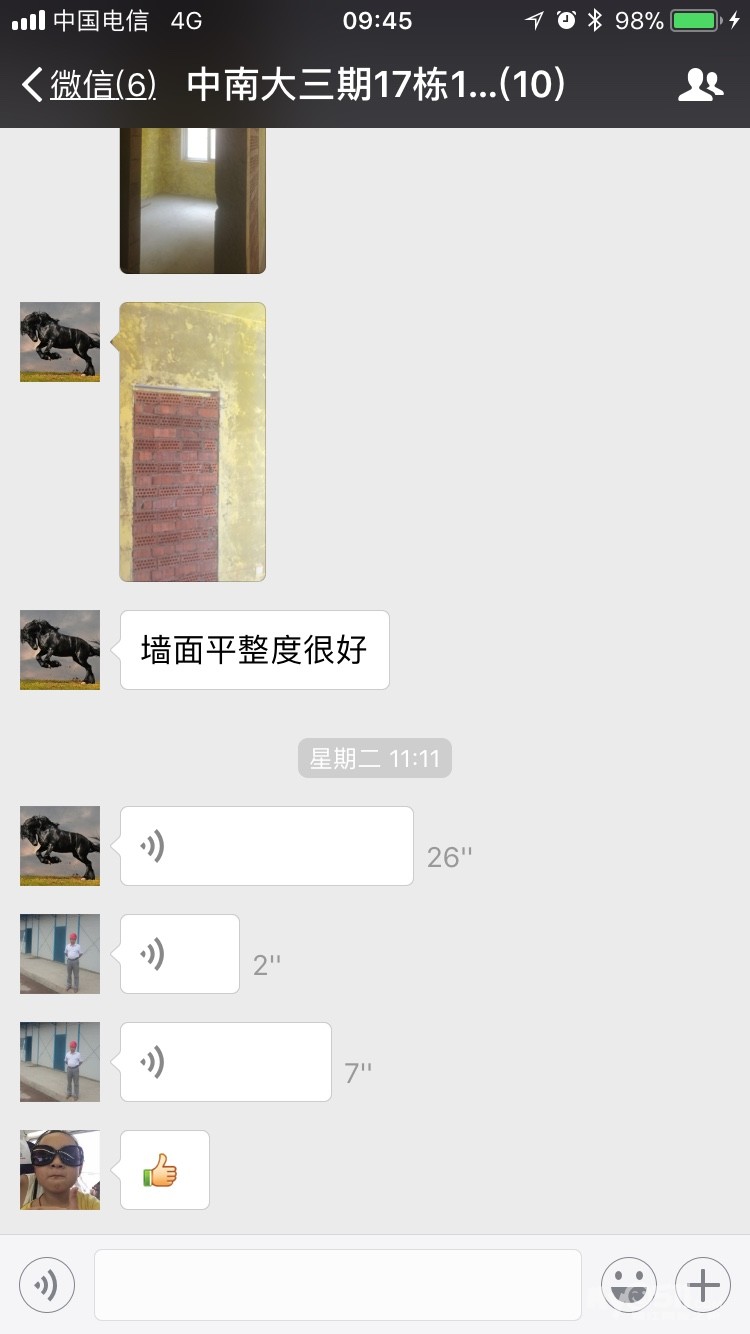Open the group members info icon
The width and height of the screenshot is (750, 1334).
pyautogui.click(x=700, y=85)
